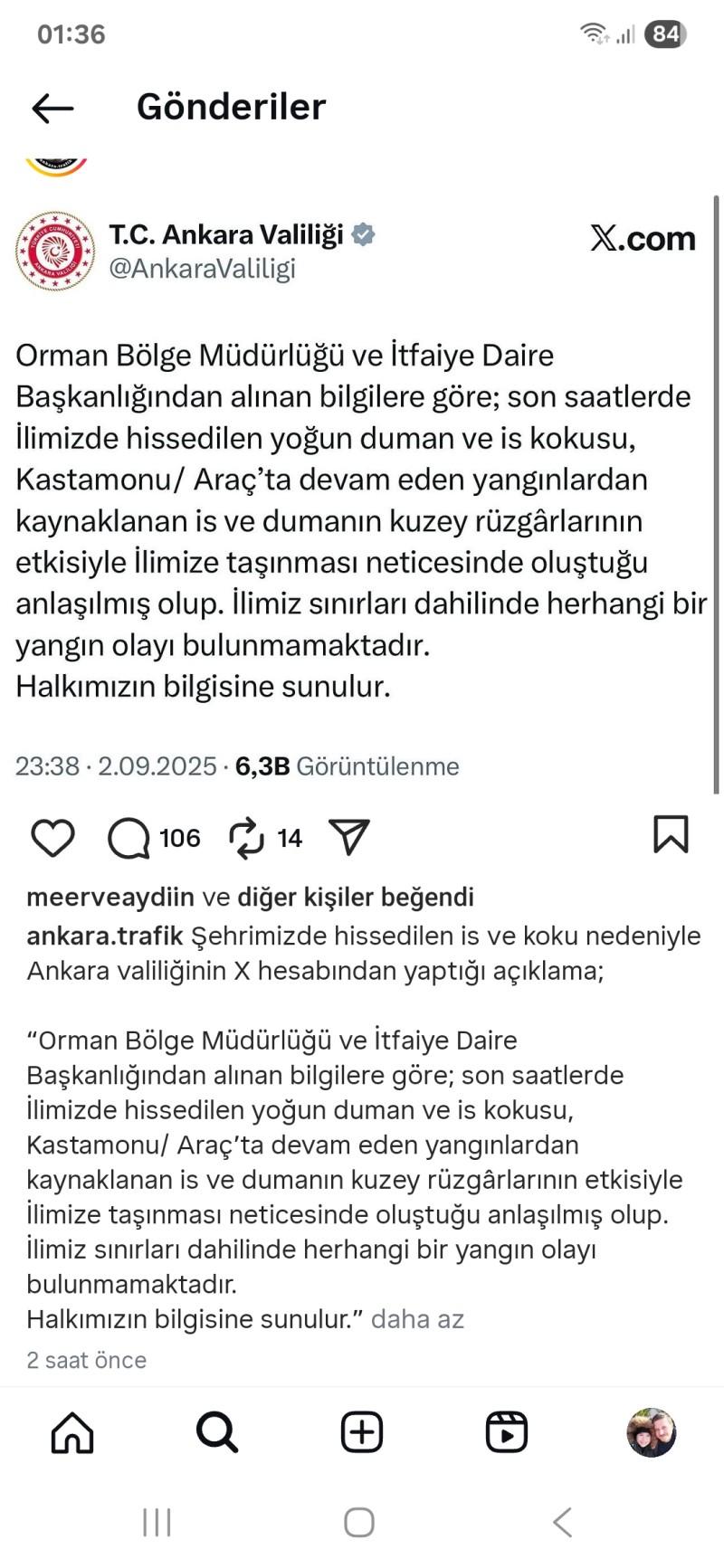The width and height of the screenshot is (724, 1568).
Task: Open the tweet screenshot image
Action: pos(362,498)
